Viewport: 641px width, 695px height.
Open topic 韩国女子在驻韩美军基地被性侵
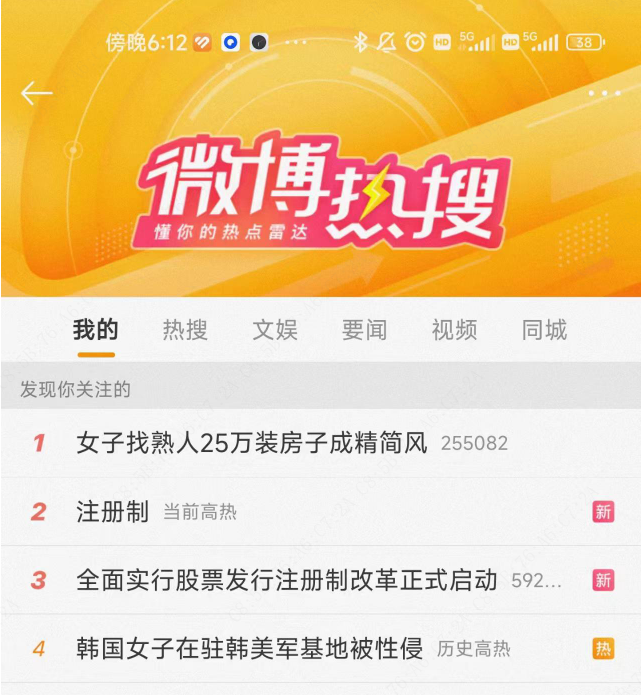click(x=250, y=648)
